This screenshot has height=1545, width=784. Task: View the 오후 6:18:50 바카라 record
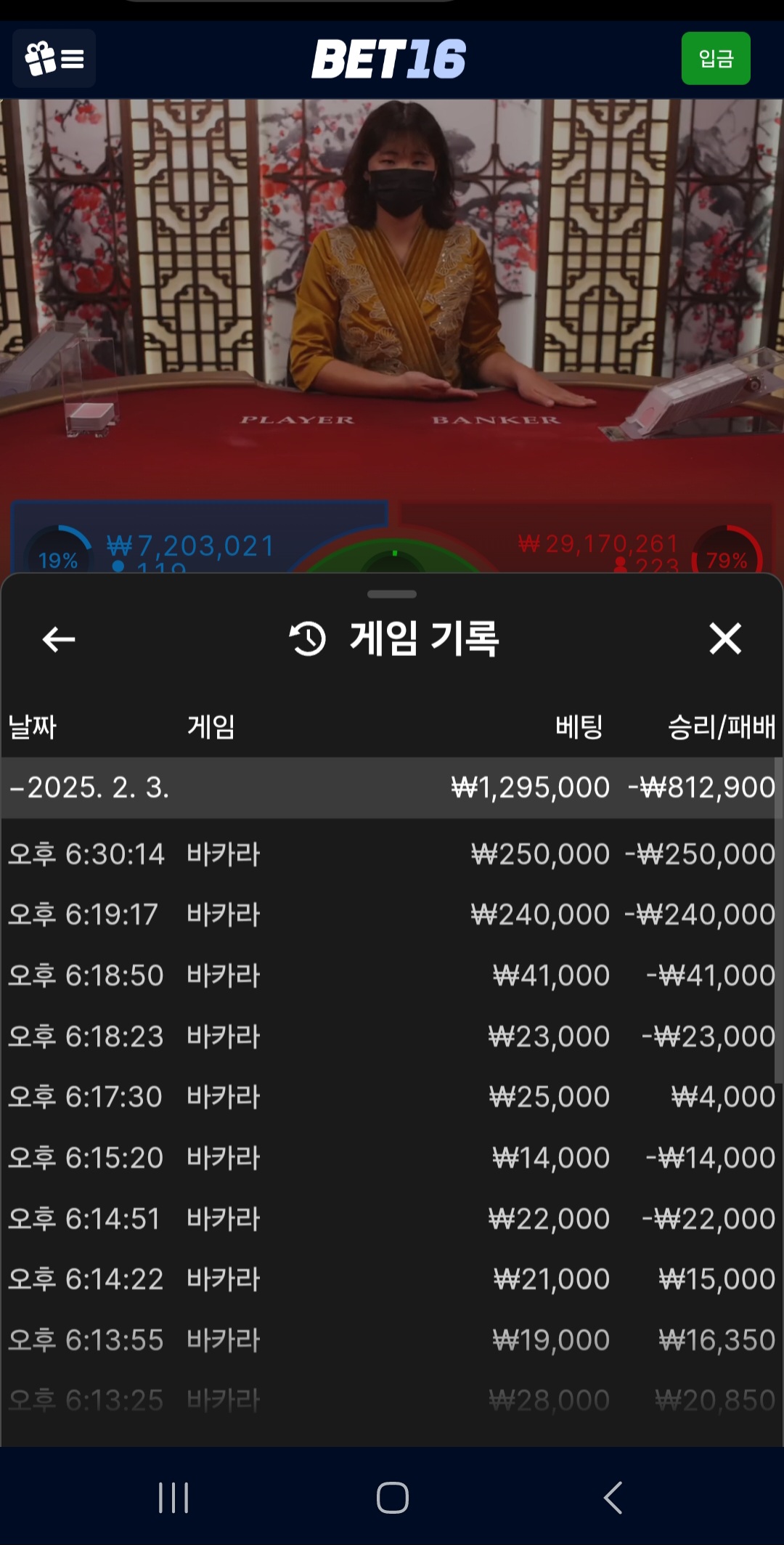pyautogui.click(x=391, y=976)
